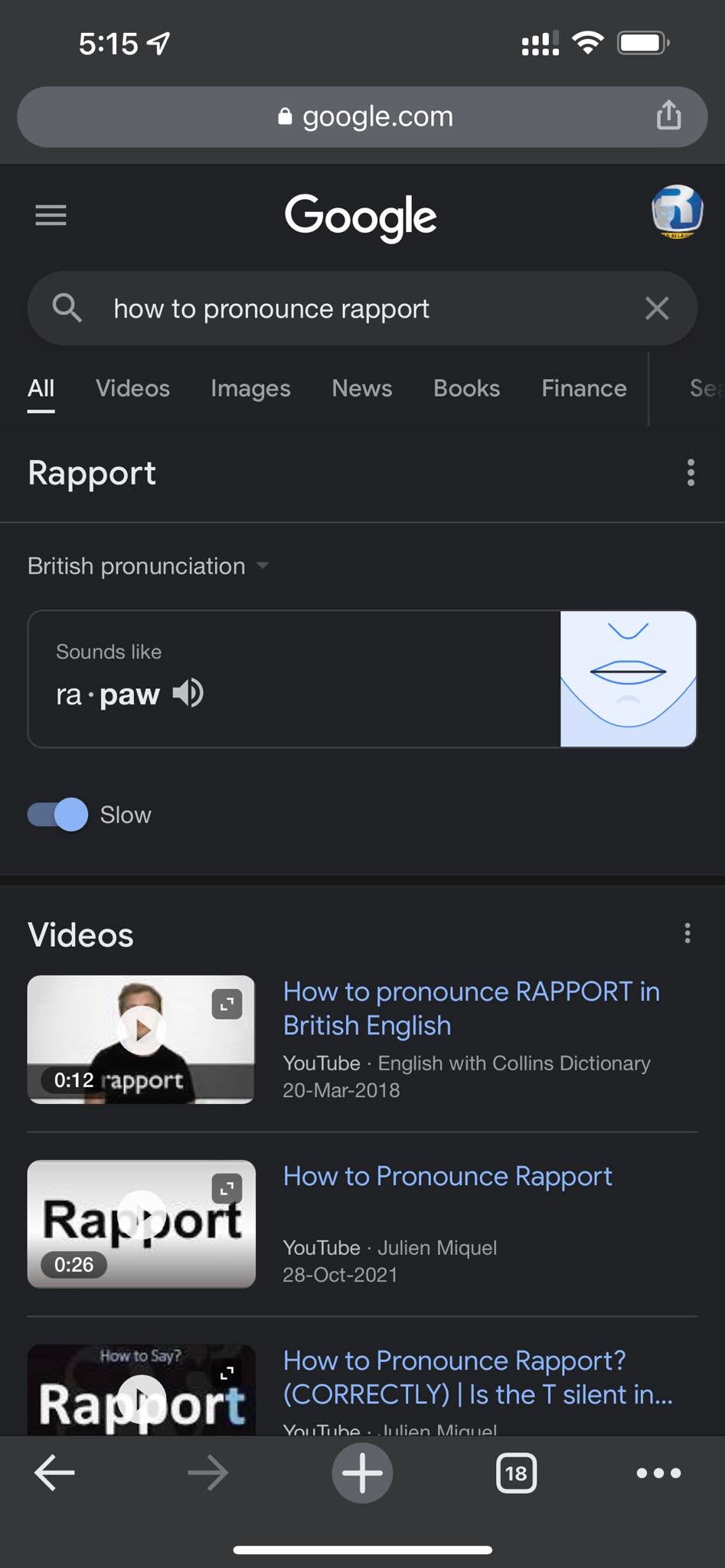
Task: Open the hamburger menu next to Google logo
Action: 51,215
